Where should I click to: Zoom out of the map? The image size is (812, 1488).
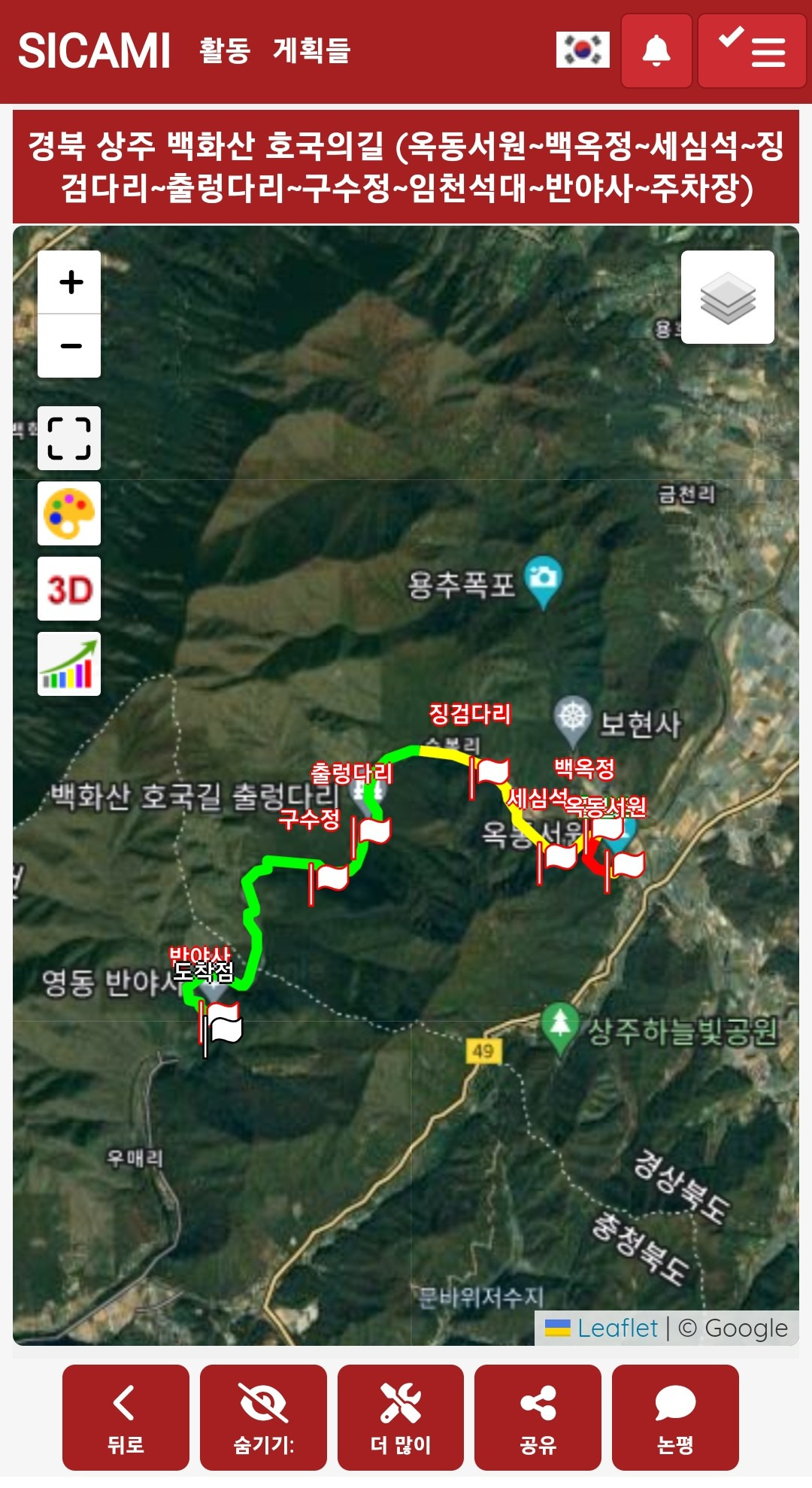click(x=70, y=346)
